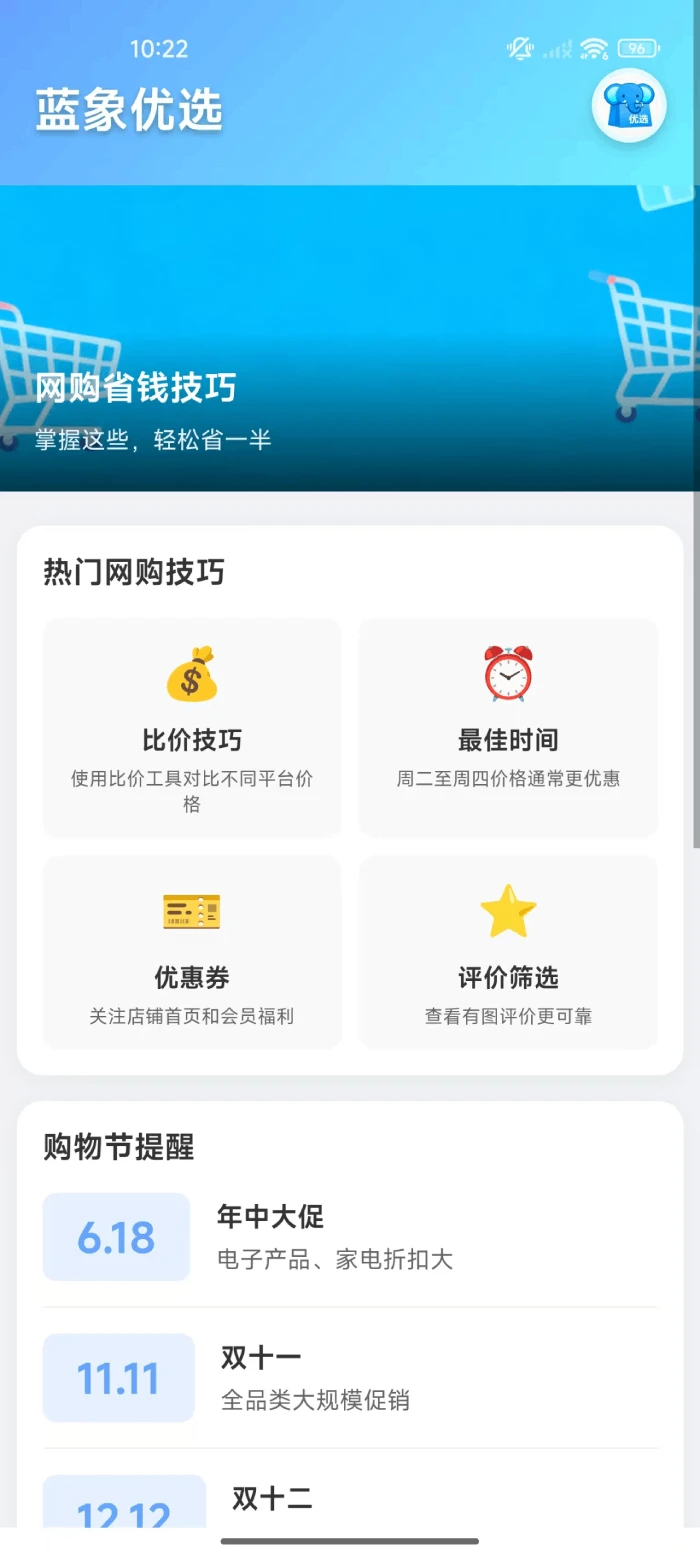
Task: Select the 最佳时间 tip card
Action: (x=508, y=727)
